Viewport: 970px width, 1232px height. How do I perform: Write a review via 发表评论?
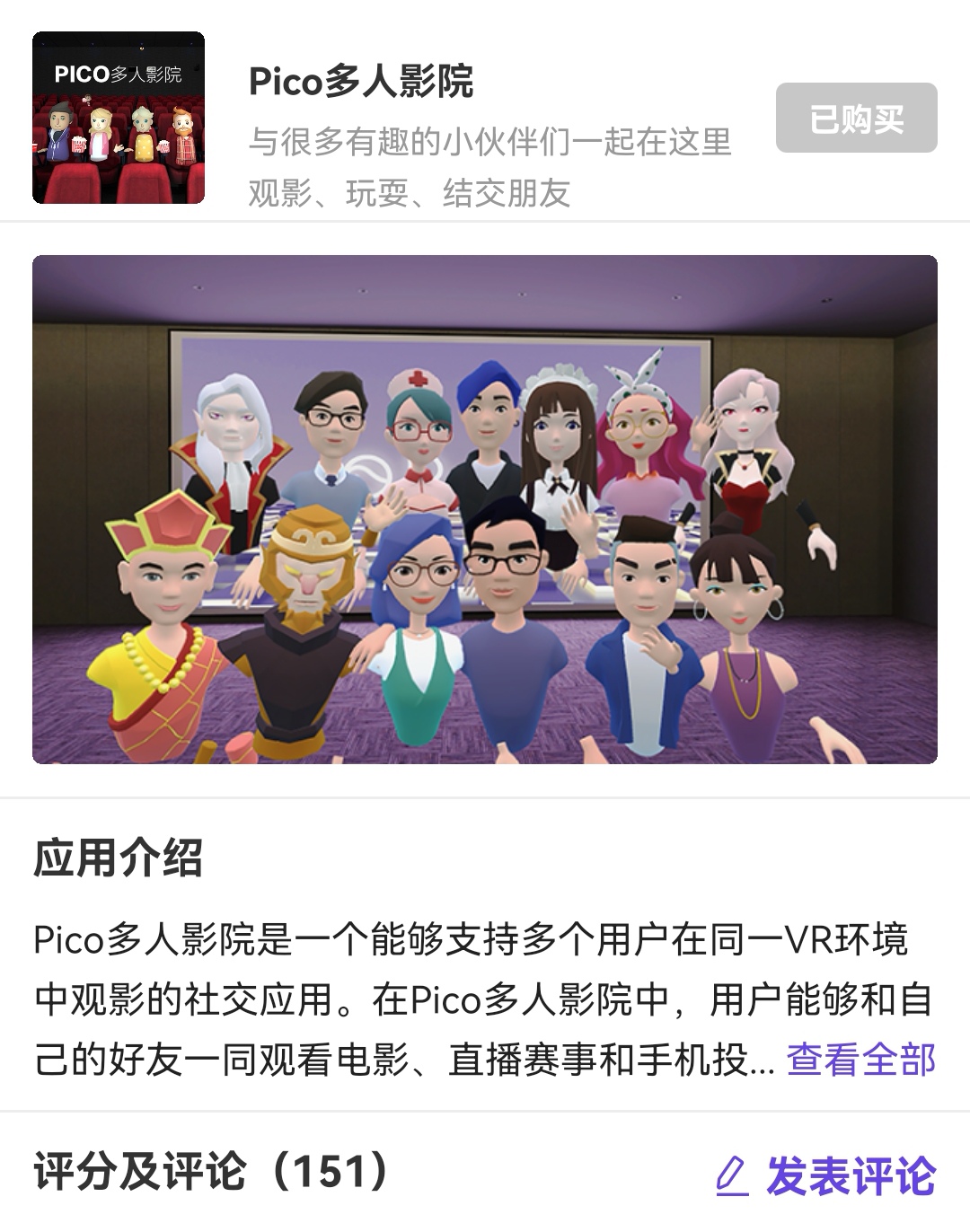827,1175
